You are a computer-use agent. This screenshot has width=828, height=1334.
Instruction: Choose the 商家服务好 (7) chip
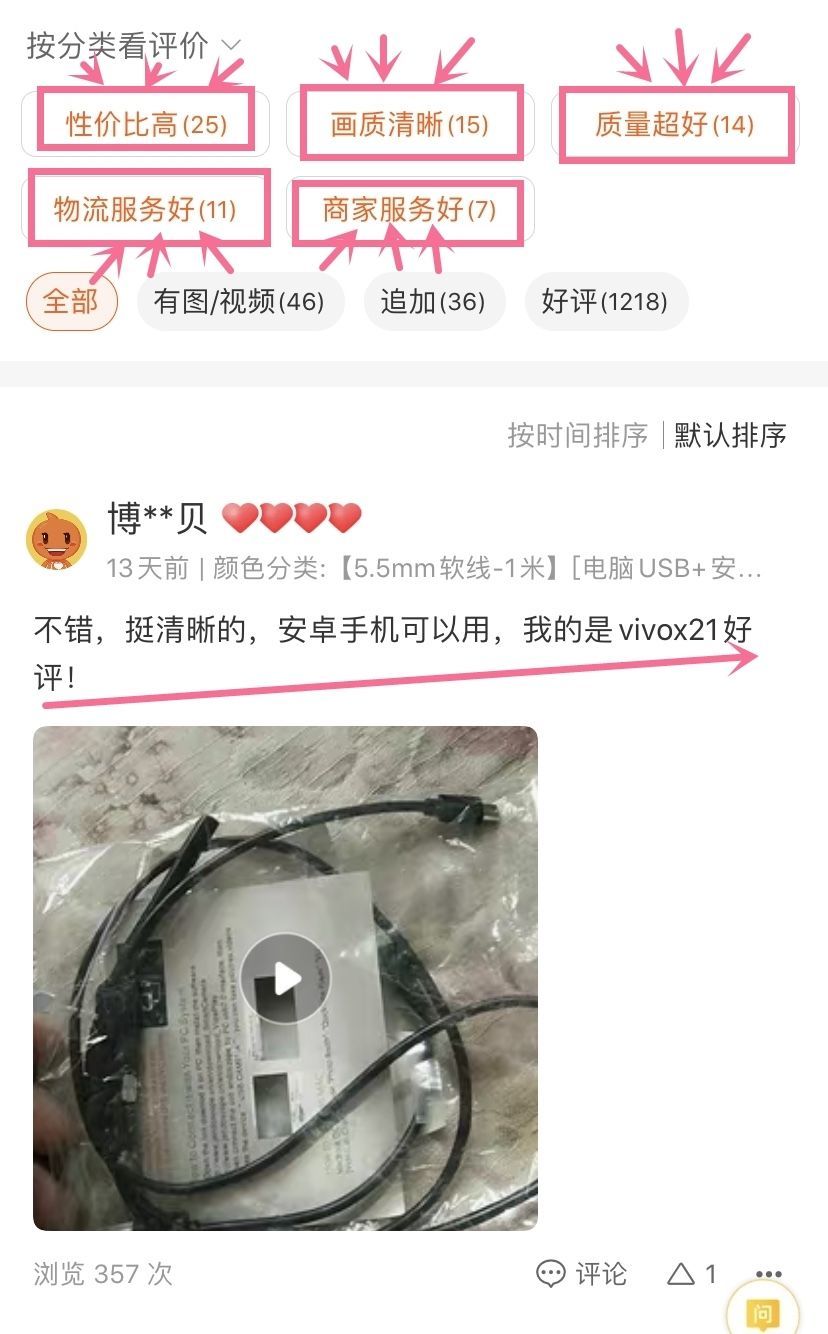coord(410,209)
